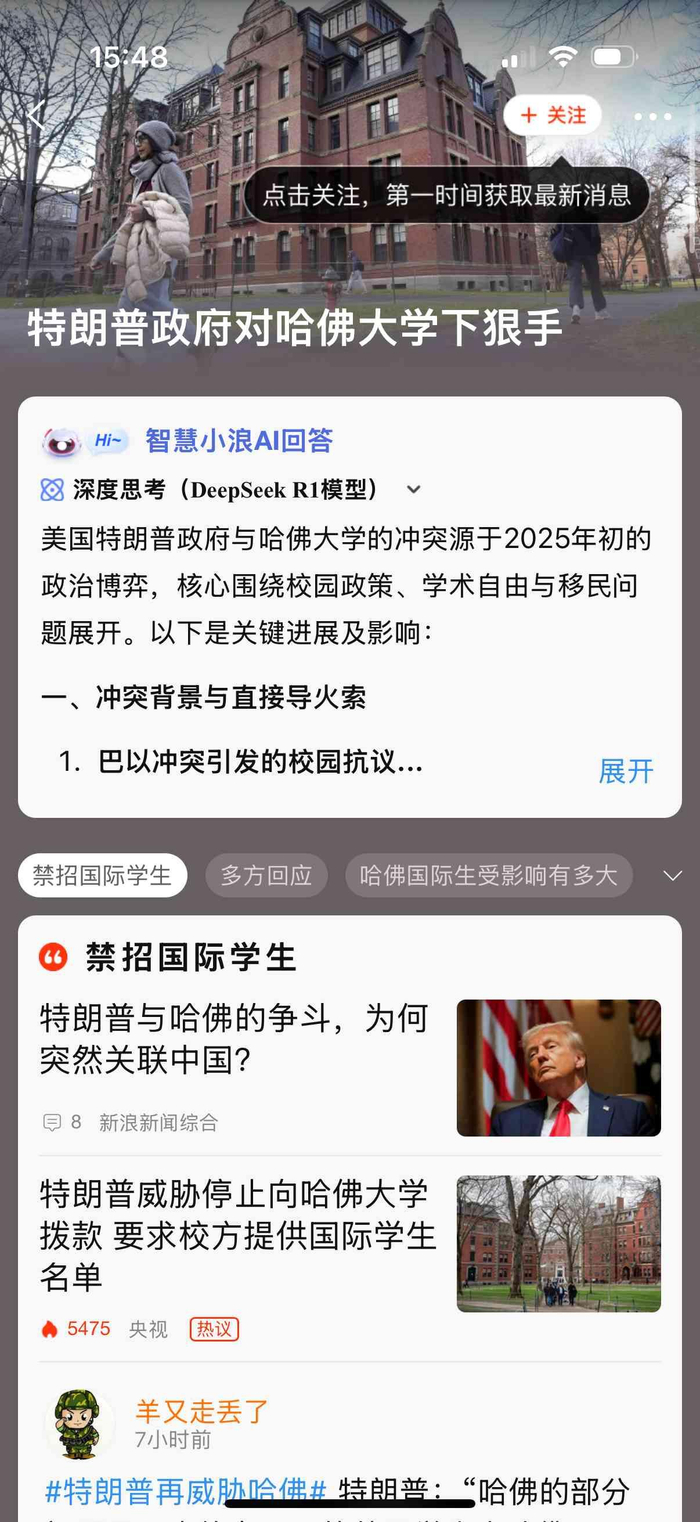Open article 特朗普威胁停止向哈佛大学拨款
Viewport: 700px width, 1522px height.
click(x=238, y=1234)
